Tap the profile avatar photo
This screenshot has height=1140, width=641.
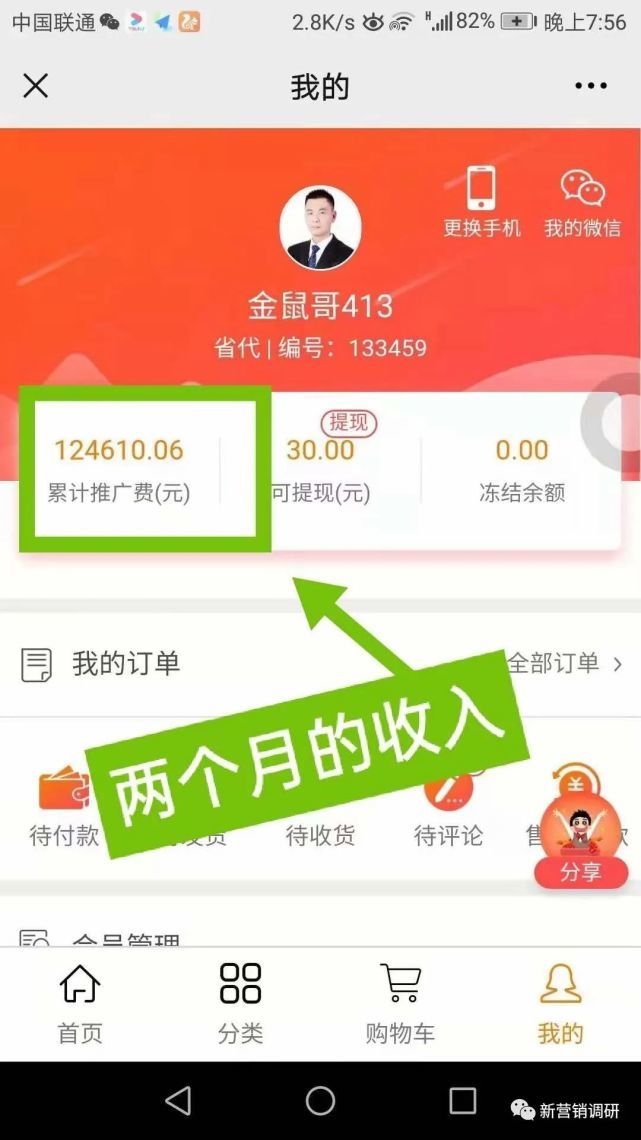[x=320, y=228]
